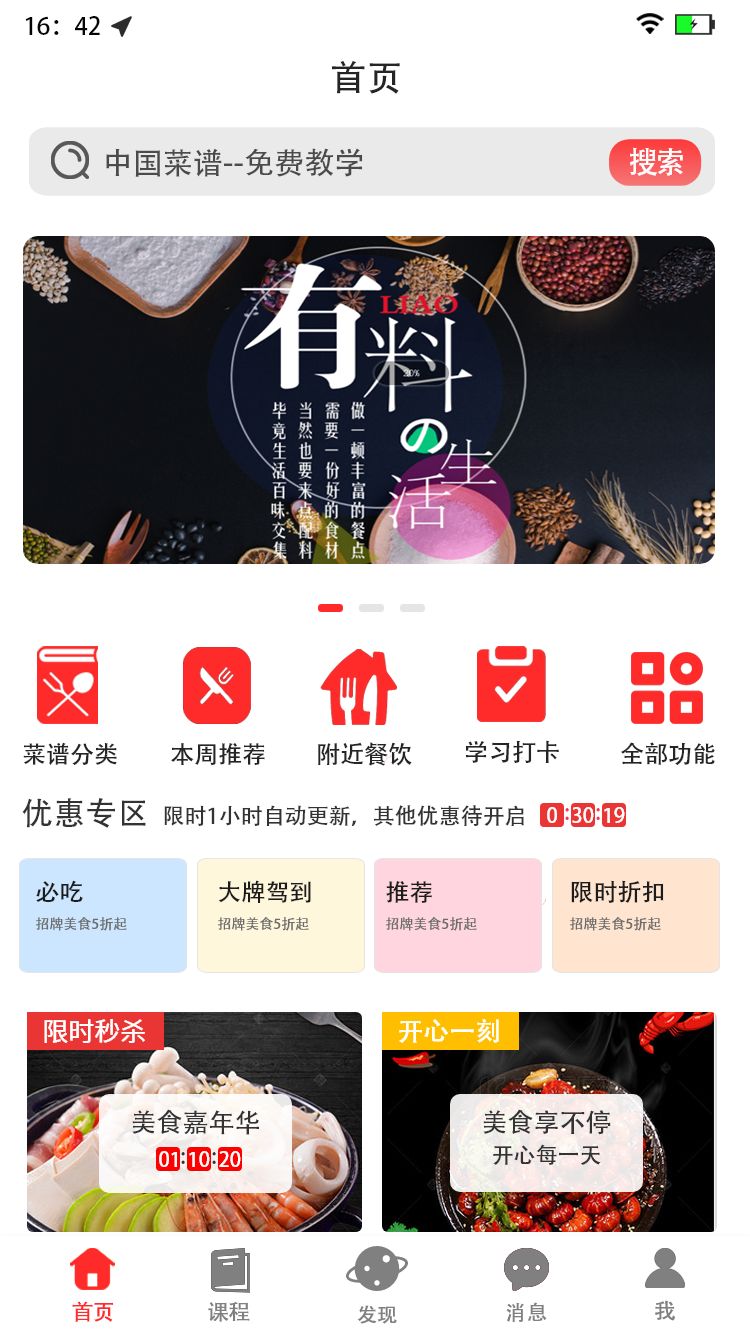Switch to the 课程 tab
The image size is (750, 1334).
(x=229, y=1286)
